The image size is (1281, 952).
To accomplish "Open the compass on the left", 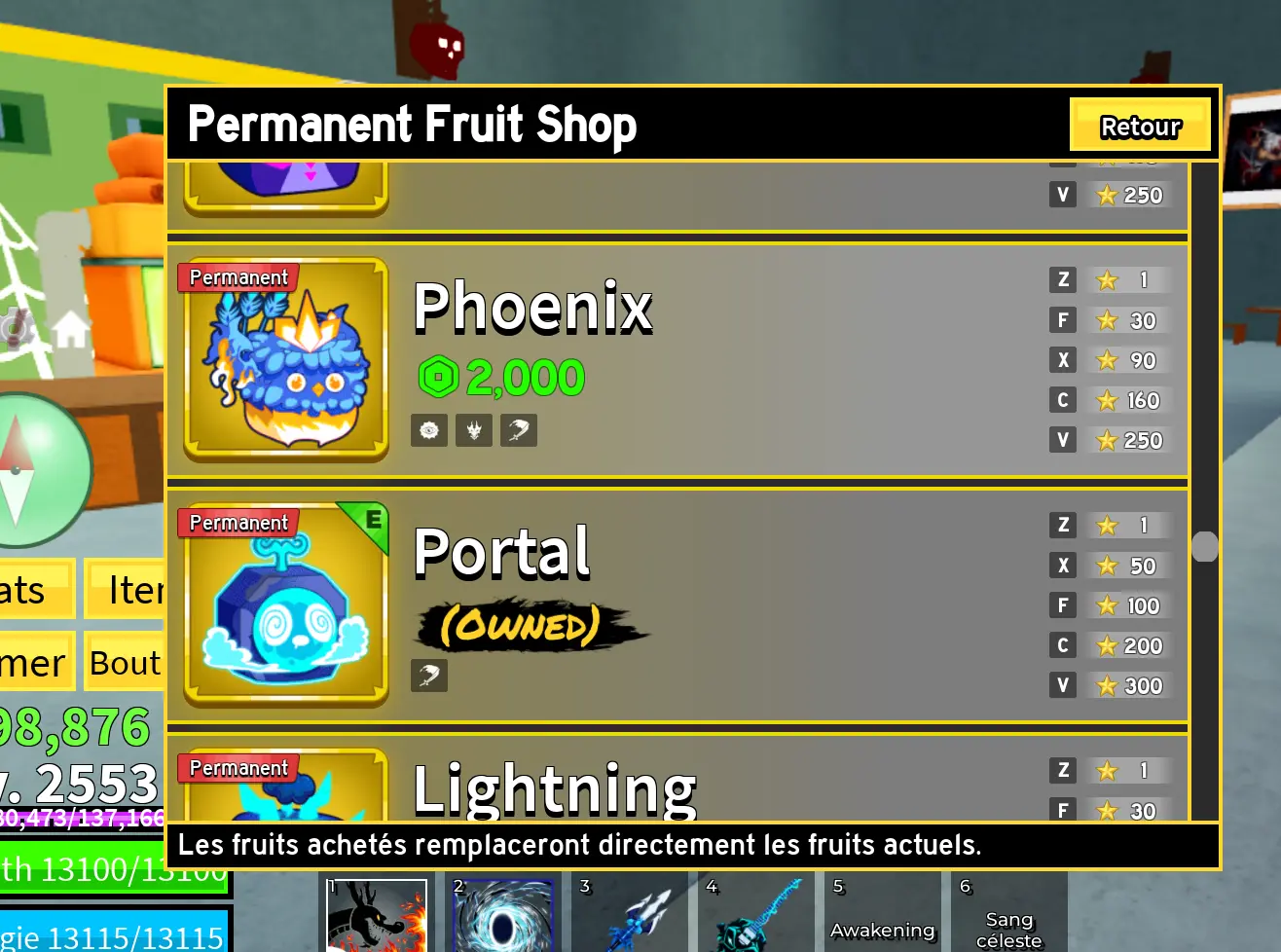I will [29, 471].
